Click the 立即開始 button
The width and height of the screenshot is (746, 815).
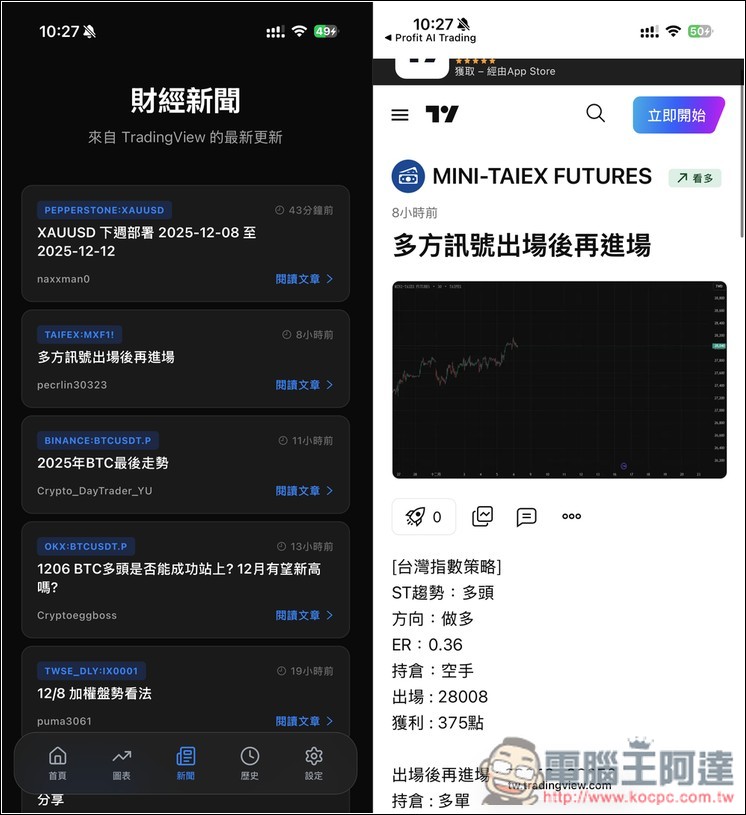tap(679, 116)
